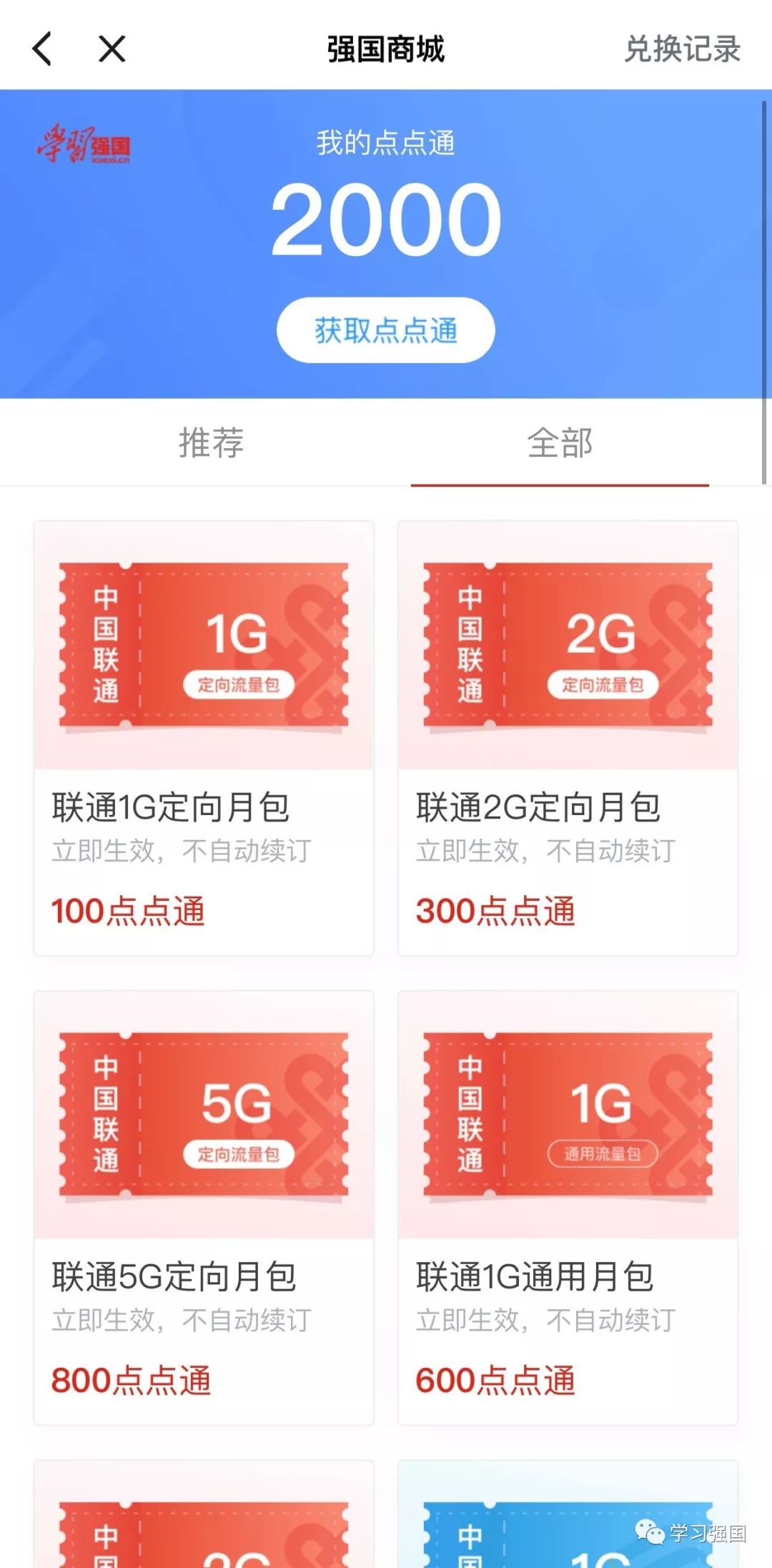
Task: Tap the 我的点点通 heading
Action: [x=386, y=142]
